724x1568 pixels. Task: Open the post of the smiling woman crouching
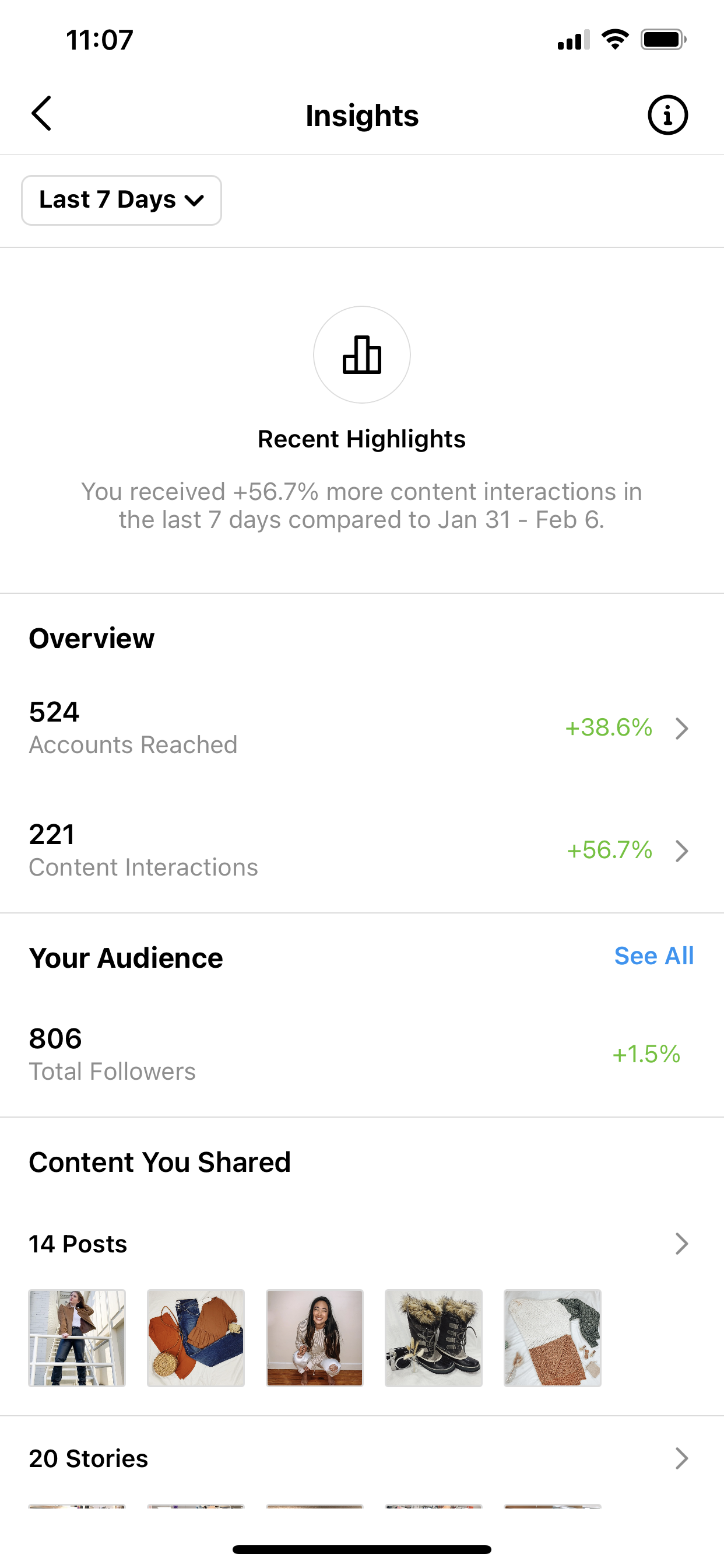click(x=315, y=1338)
